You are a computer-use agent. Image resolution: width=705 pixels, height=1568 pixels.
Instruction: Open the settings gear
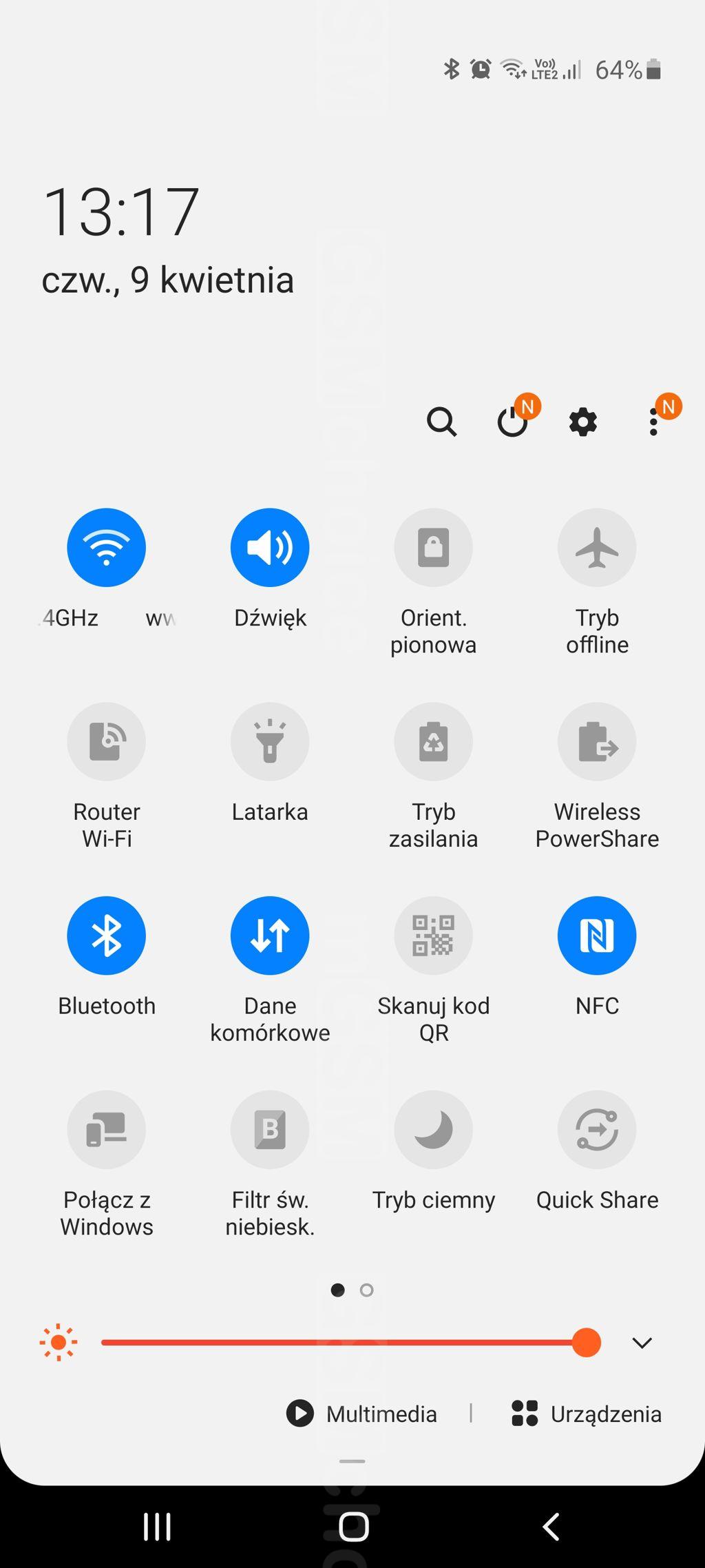click(x=583, y=422)
